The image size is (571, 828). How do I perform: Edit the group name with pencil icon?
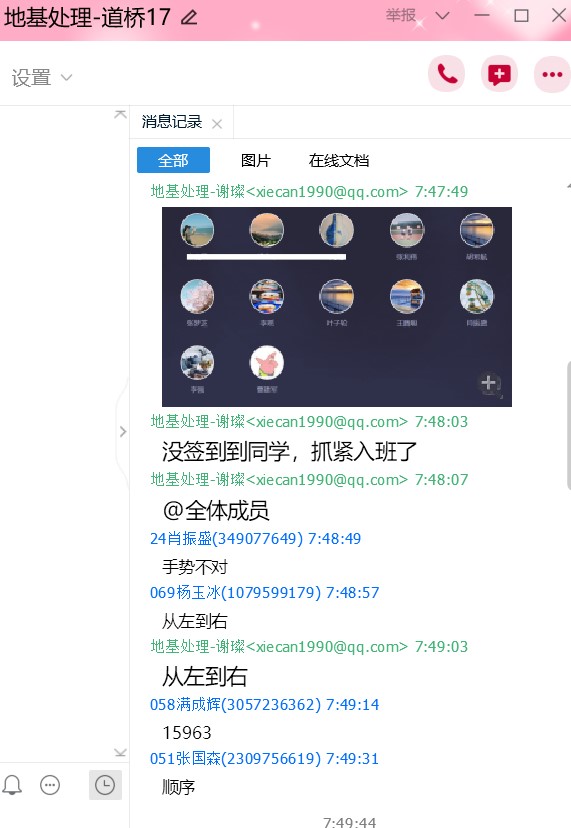[x=189, y=18]
